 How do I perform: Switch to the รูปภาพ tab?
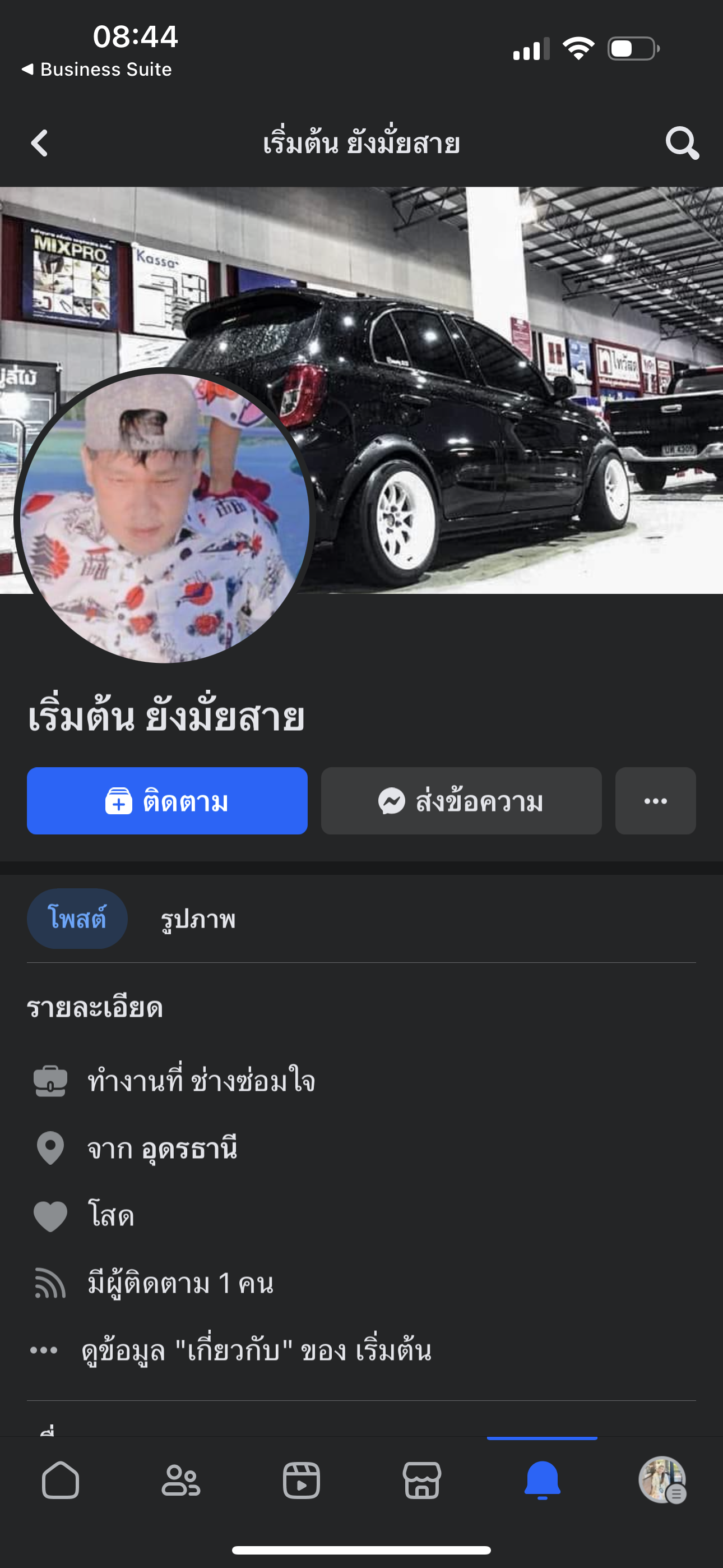[x=198, y=919]
